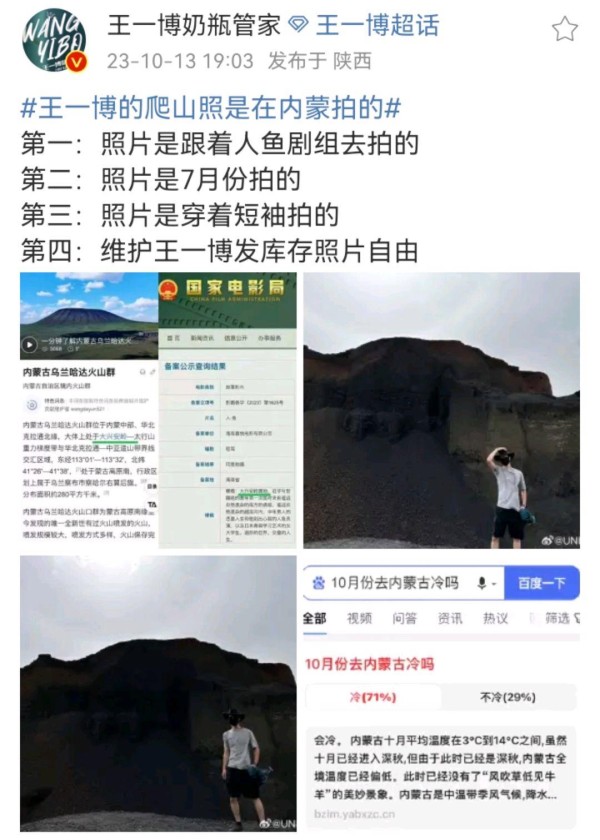Favorite this post with the star icon
600x840 pixels.
click(x=565, y=28)
